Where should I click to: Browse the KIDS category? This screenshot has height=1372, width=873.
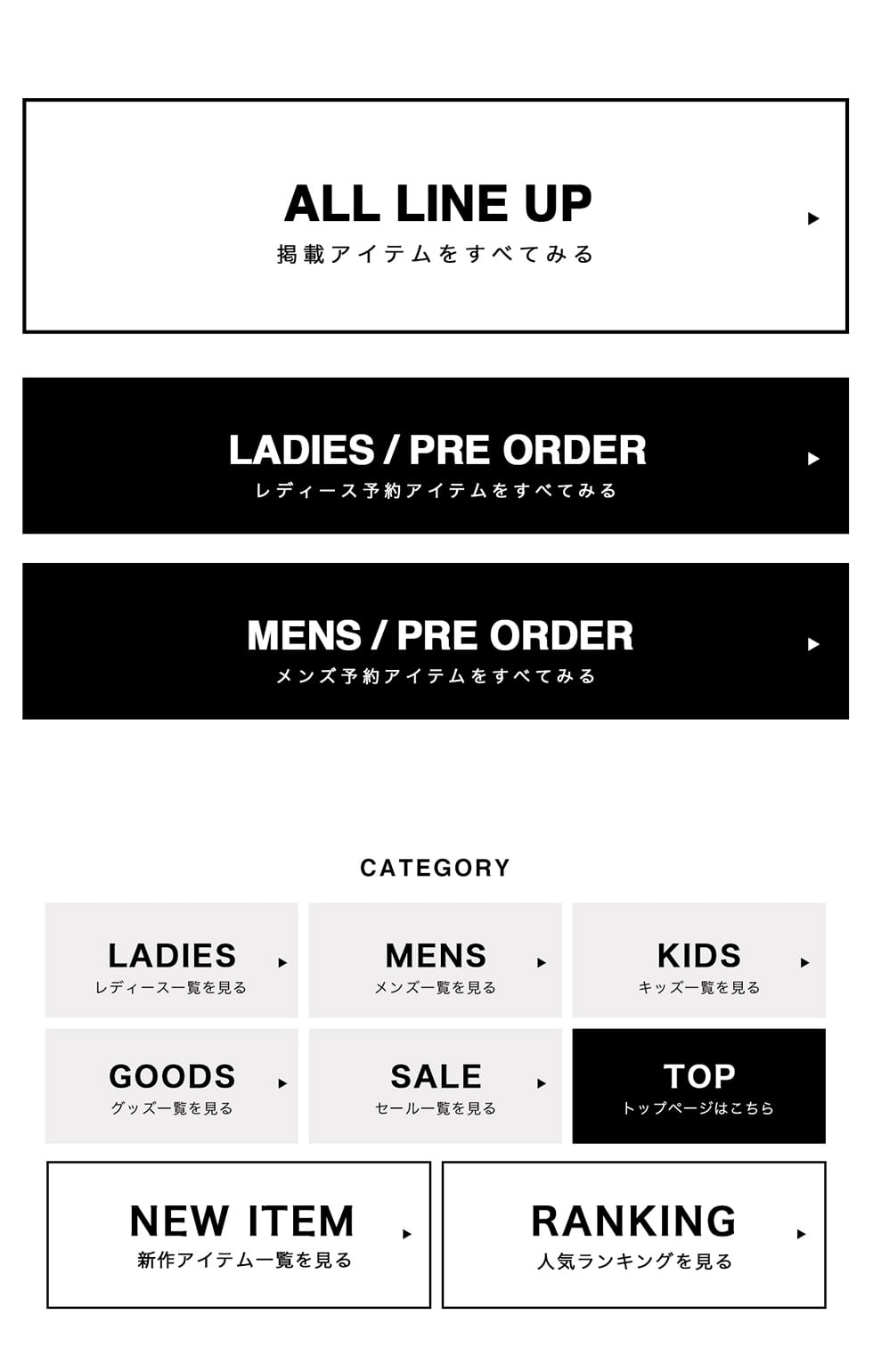coord(698,961)
